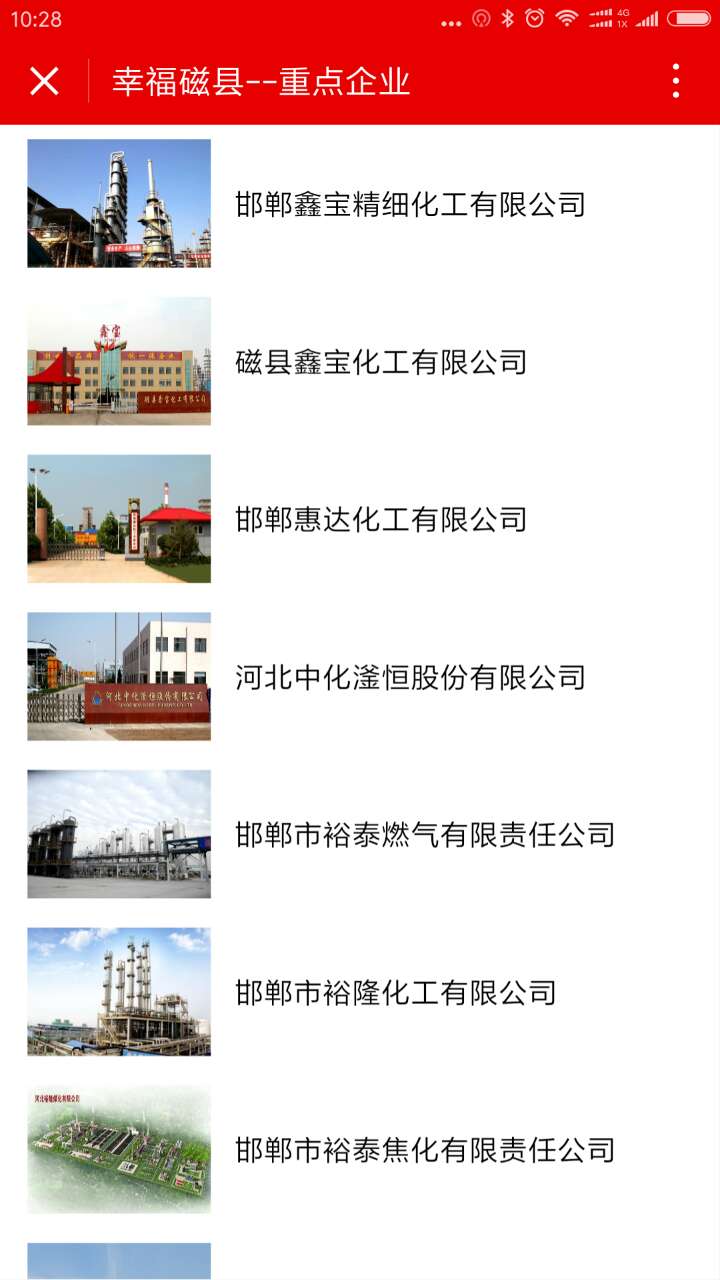Select 磁县鑫宝化工有限公司 from the list

pyautogui.click(x=381, y=362)
